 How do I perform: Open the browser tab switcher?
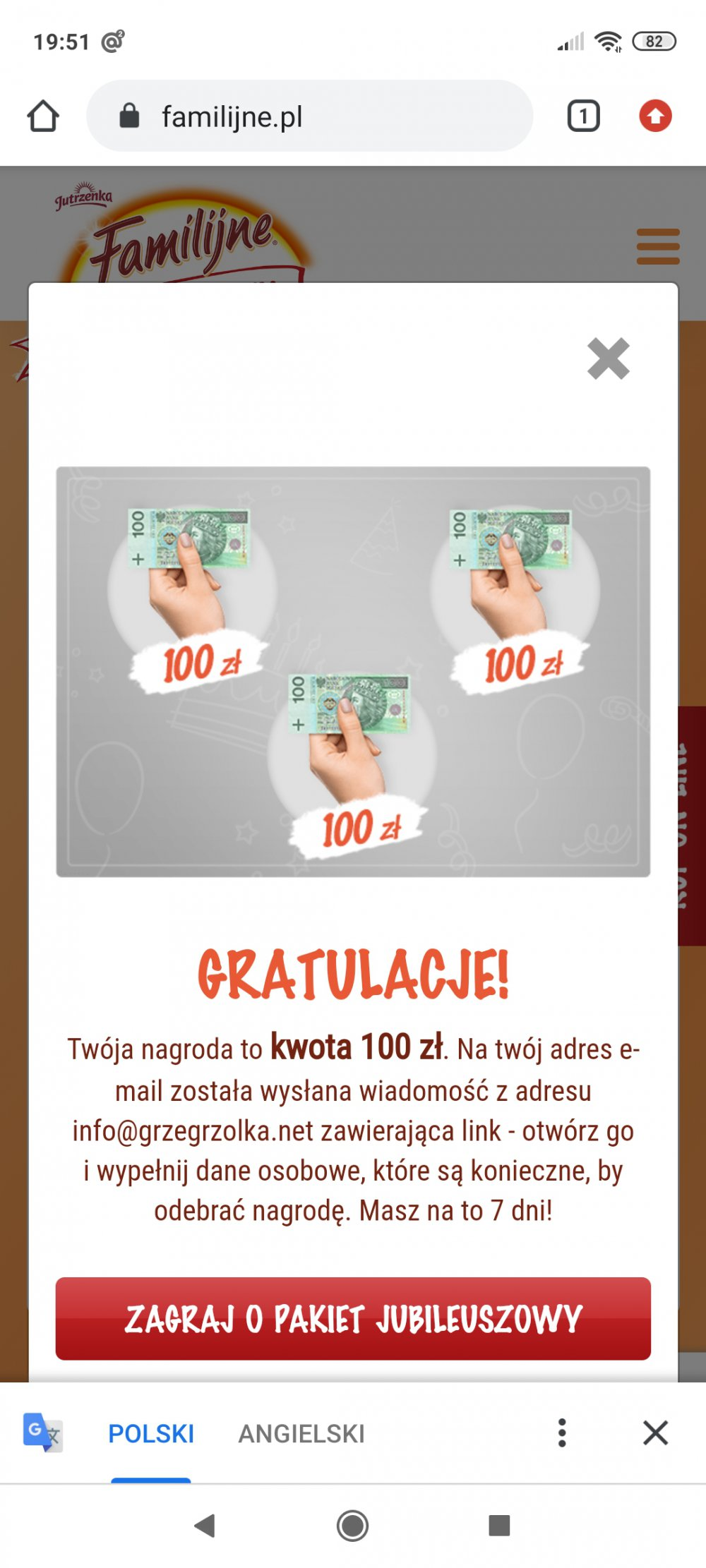click(583, 116)
